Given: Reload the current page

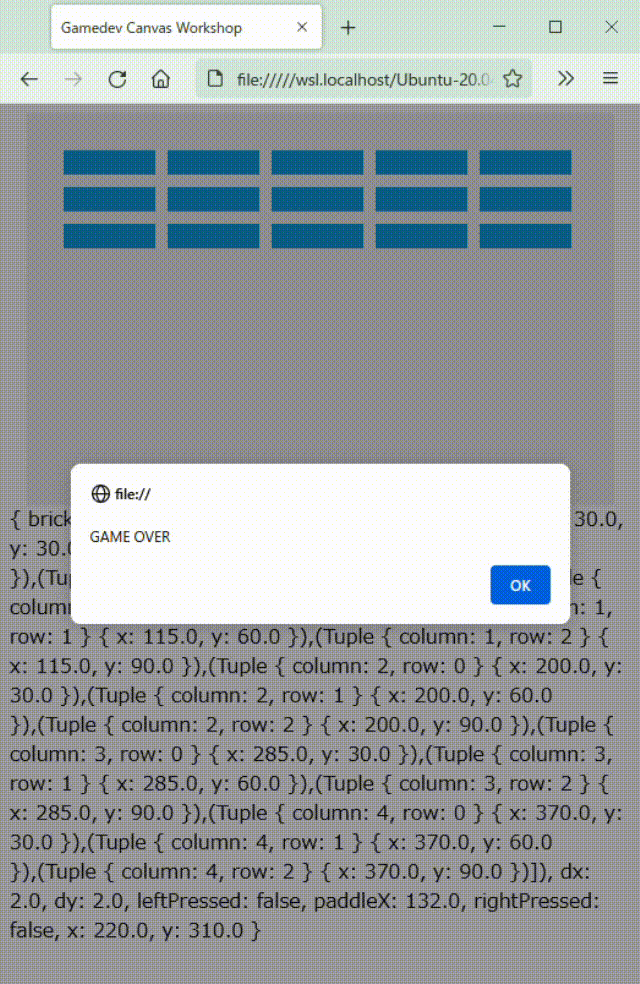Looking at the screenshot, I should 117,79.
